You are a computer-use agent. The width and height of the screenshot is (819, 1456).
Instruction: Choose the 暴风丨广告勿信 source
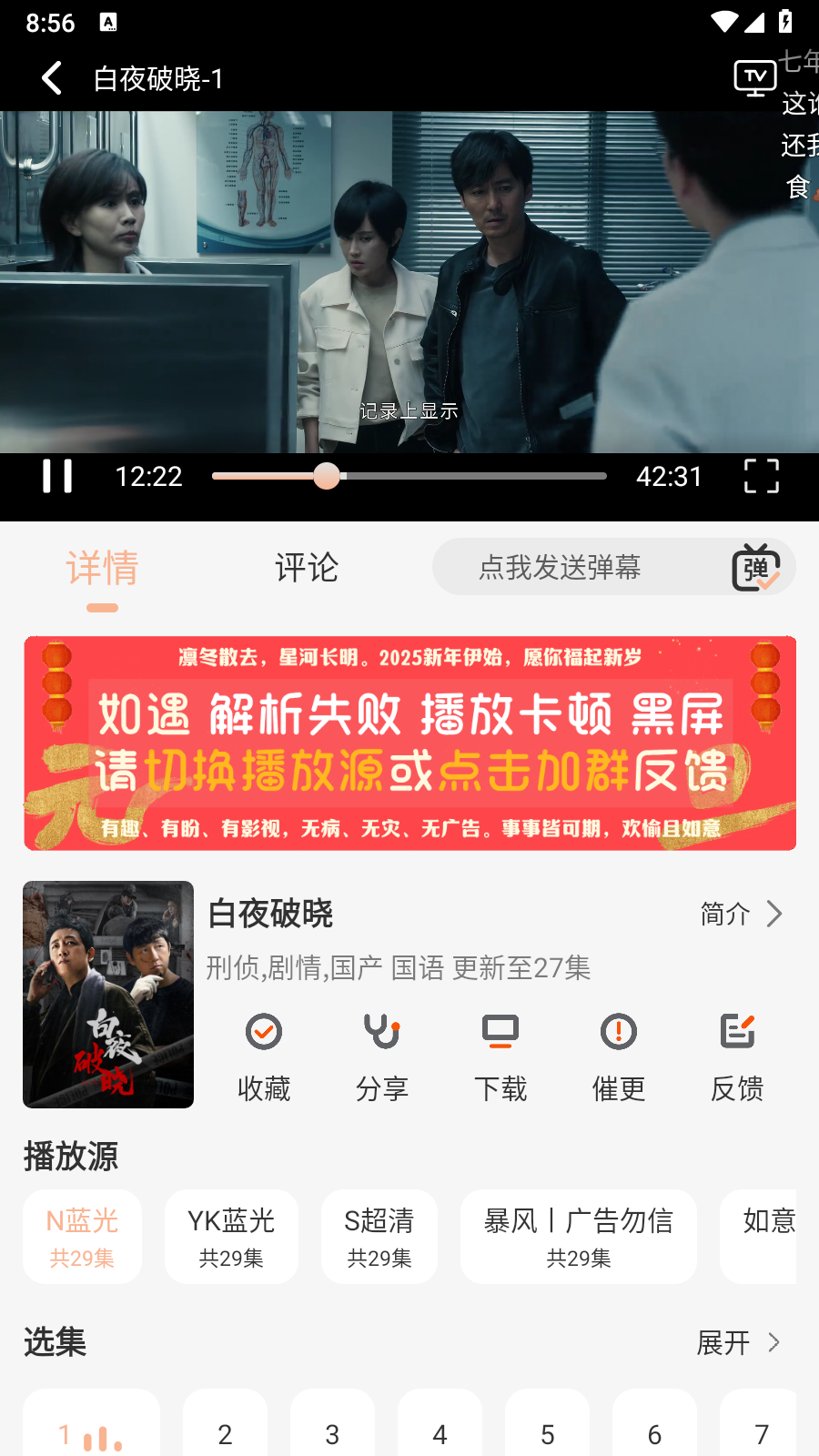579,1237
